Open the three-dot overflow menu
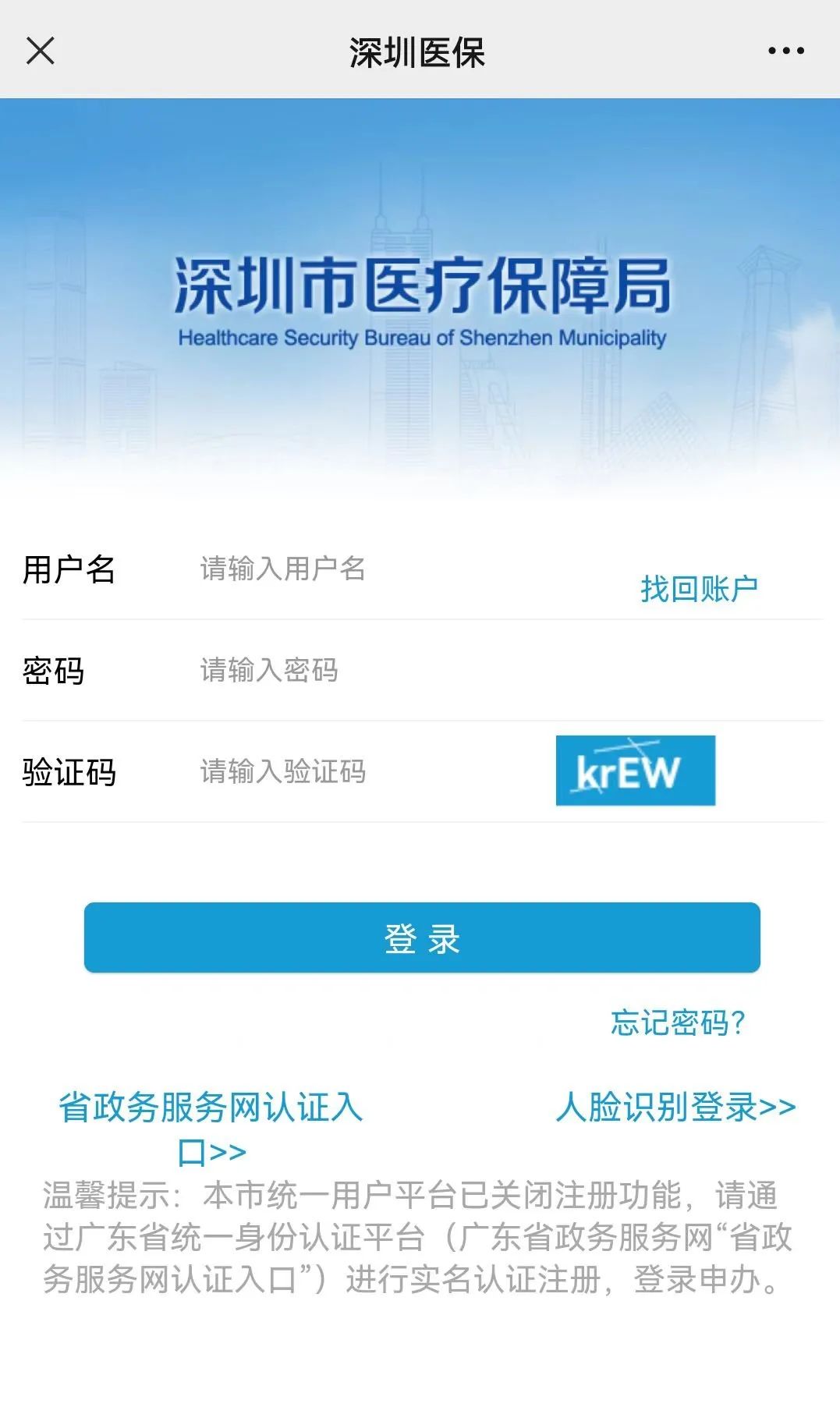Screen dimensions: 840x1407 [x=785, y=51]
